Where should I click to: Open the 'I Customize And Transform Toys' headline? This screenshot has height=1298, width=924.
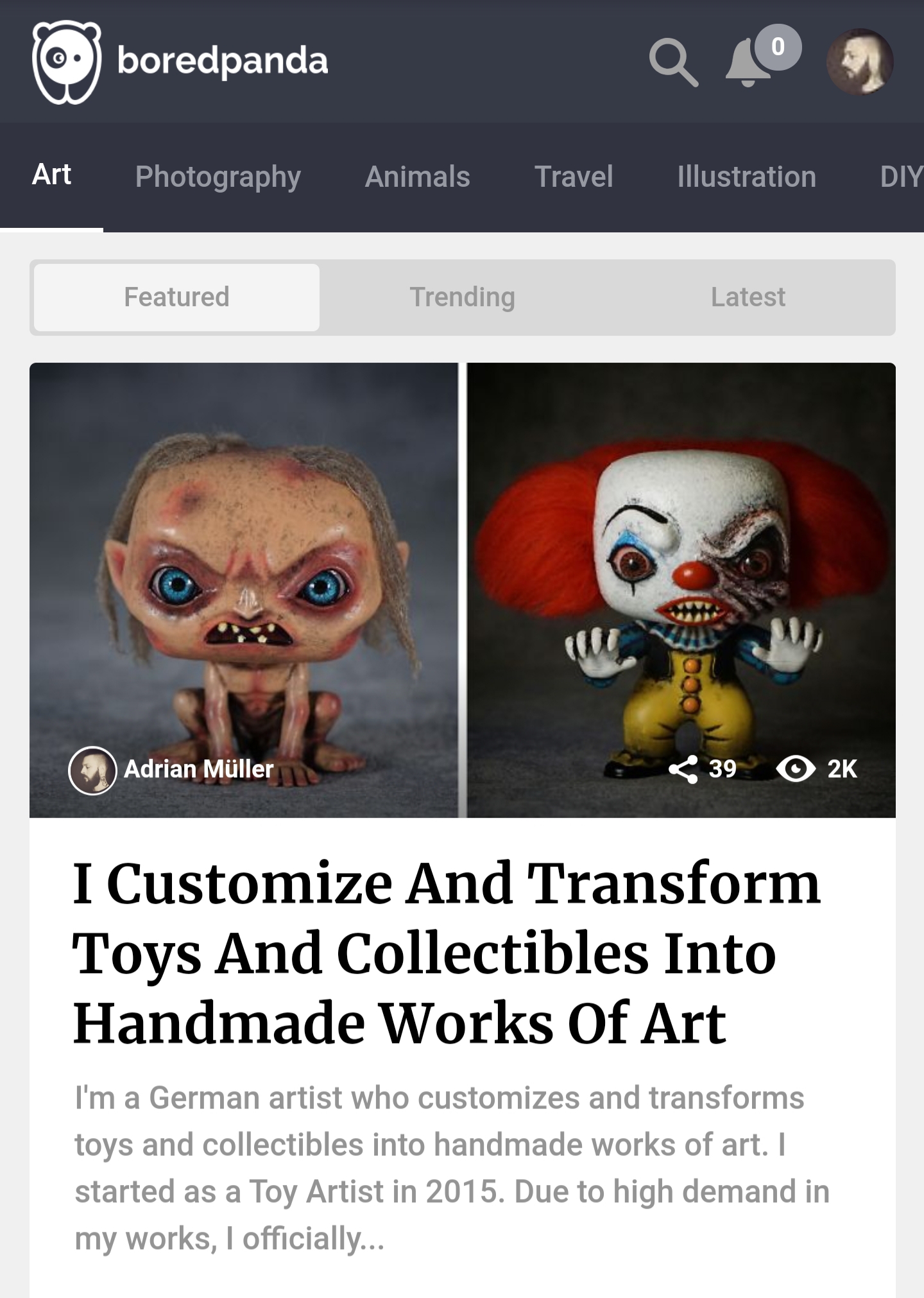coord(446,953)
